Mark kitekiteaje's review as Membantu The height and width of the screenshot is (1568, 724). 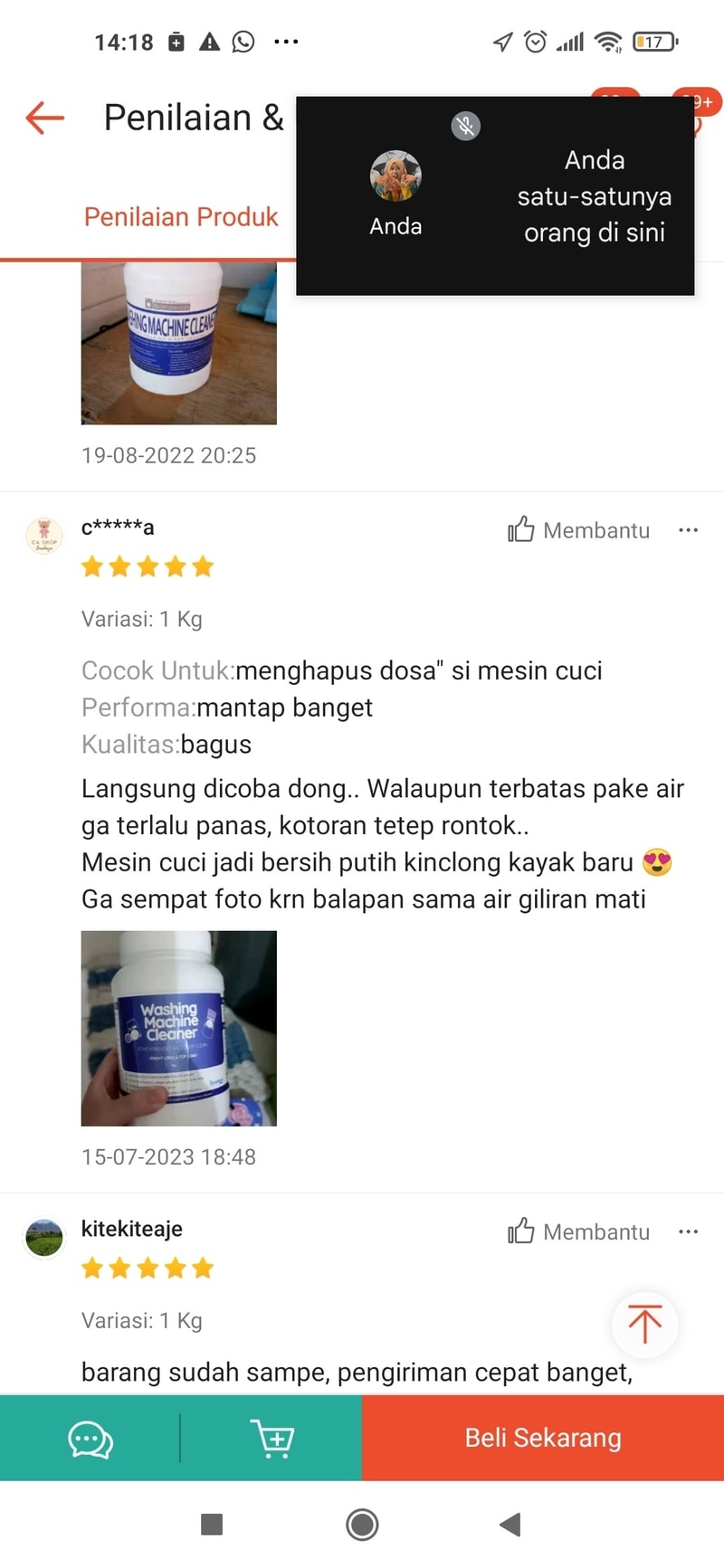(578, 1231)
